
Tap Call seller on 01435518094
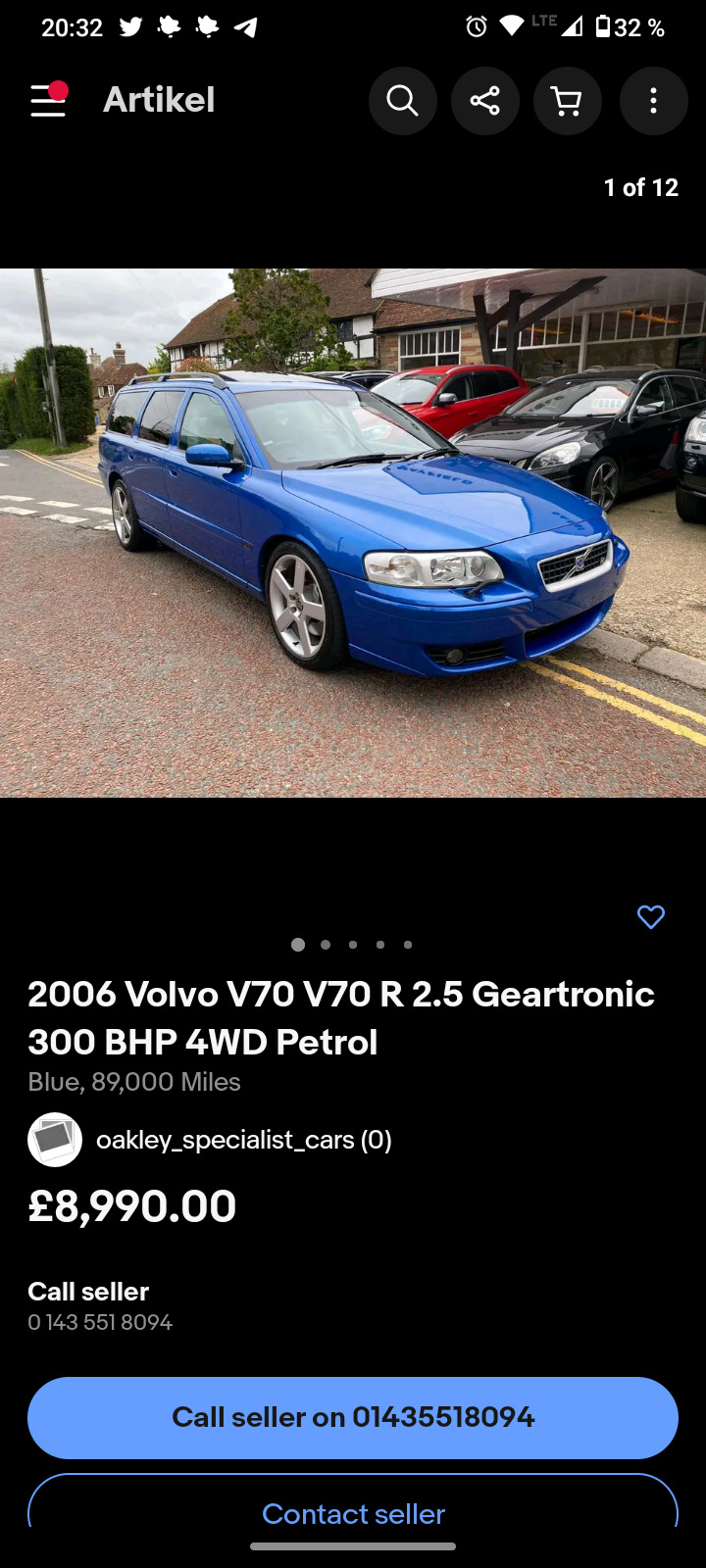[353, 1417]
